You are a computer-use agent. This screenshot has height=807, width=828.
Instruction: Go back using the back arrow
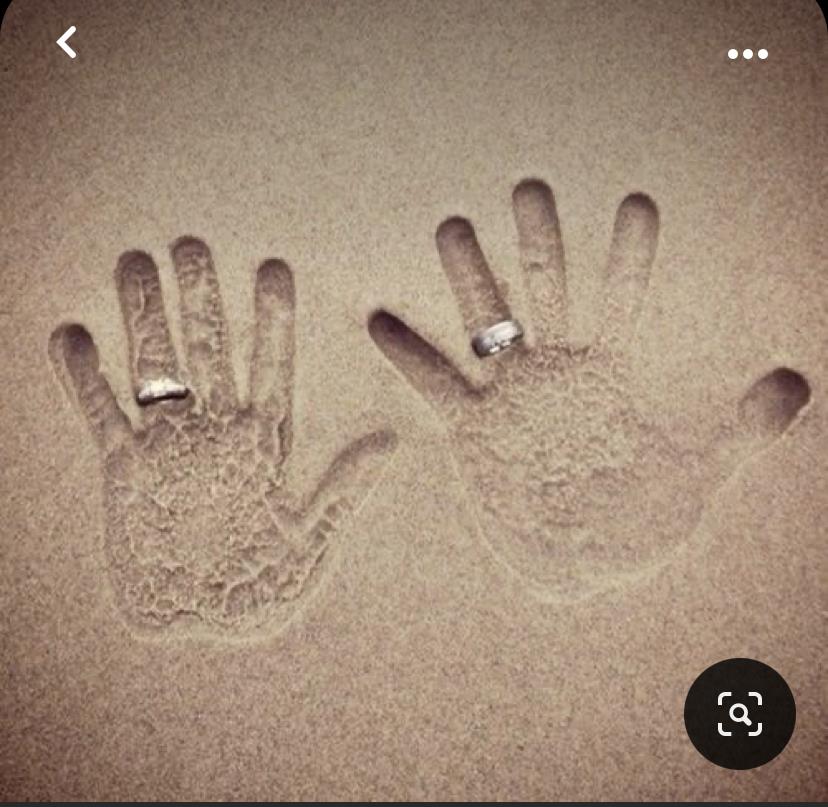tap(67, 42)
